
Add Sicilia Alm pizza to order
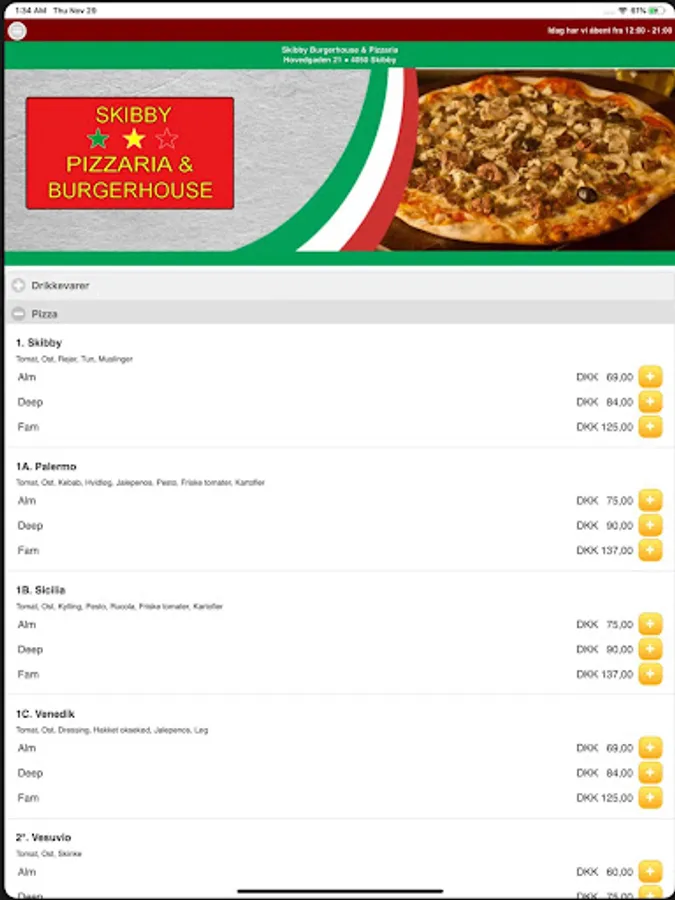point(650,624)
